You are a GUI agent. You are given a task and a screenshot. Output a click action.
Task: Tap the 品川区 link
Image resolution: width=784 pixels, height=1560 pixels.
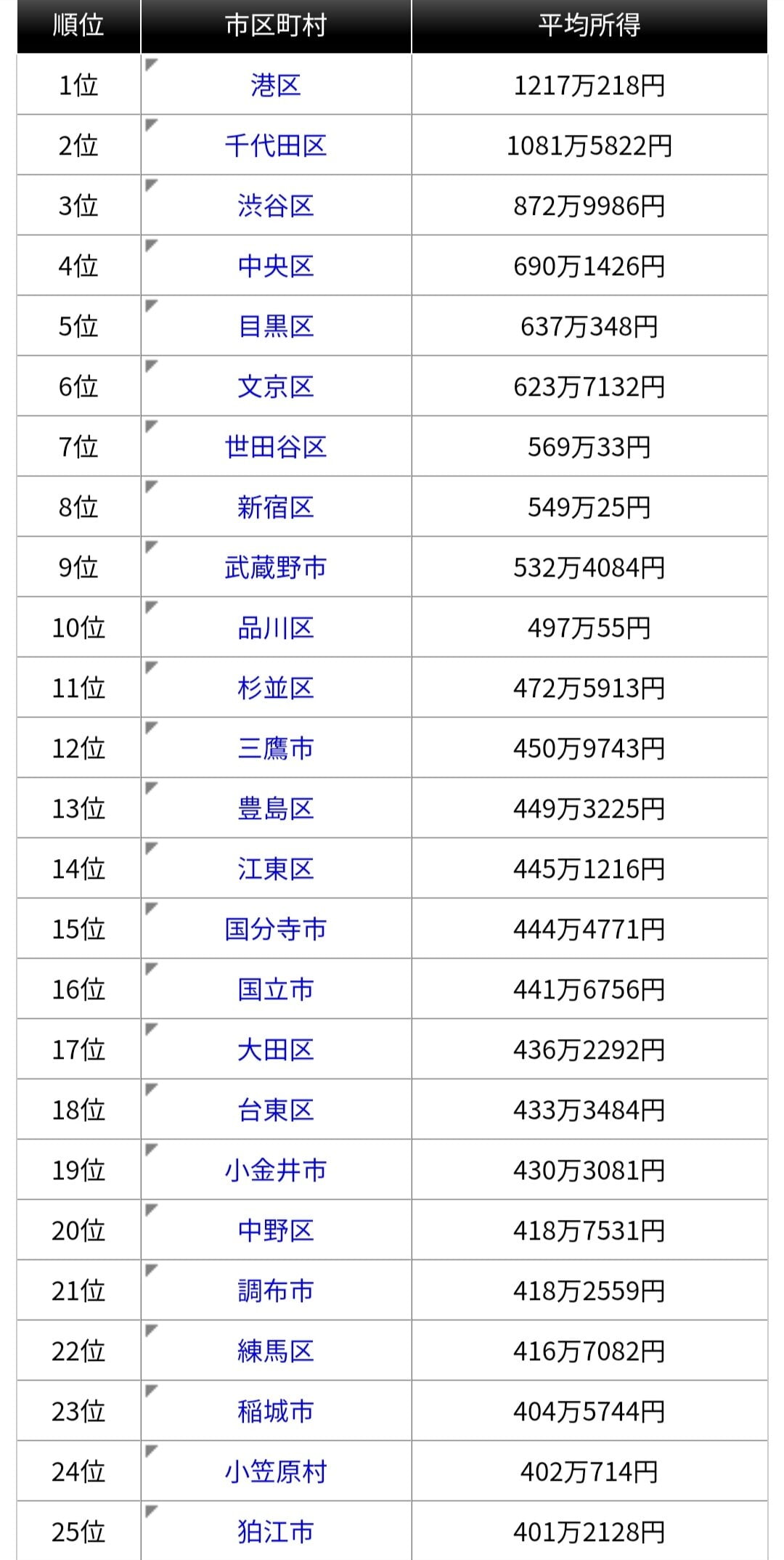[275, 628]
